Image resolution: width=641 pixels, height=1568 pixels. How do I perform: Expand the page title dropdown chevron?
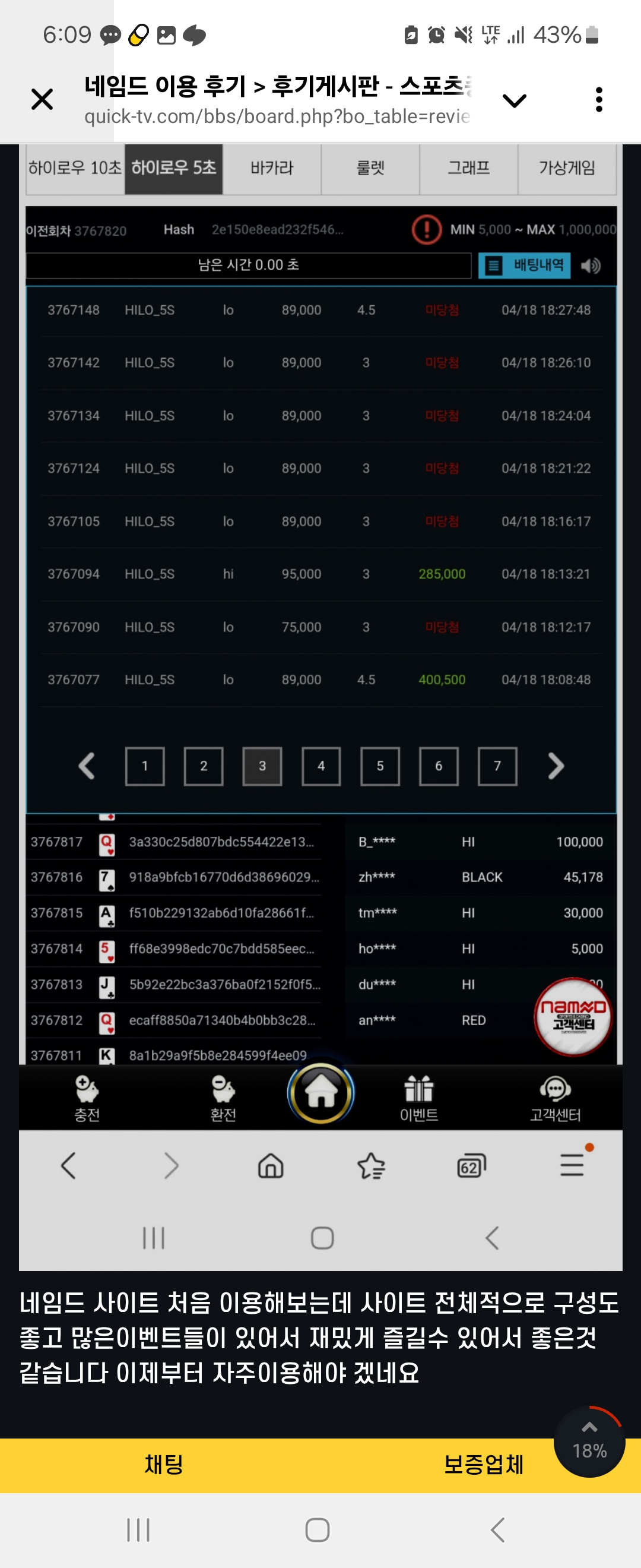[x=515, y=100]
